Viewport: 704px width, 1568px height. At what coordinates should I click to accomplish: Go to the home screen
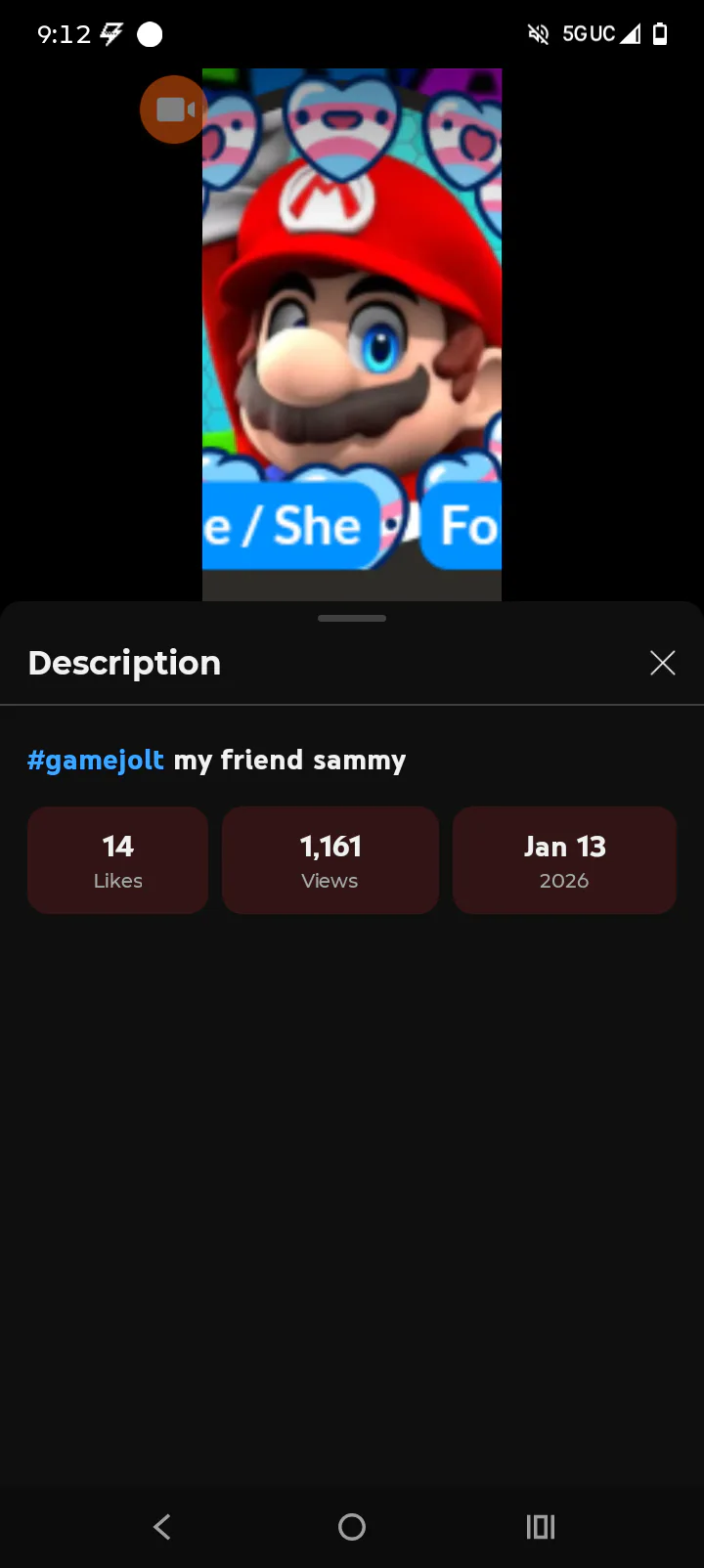click(352, 1526)
